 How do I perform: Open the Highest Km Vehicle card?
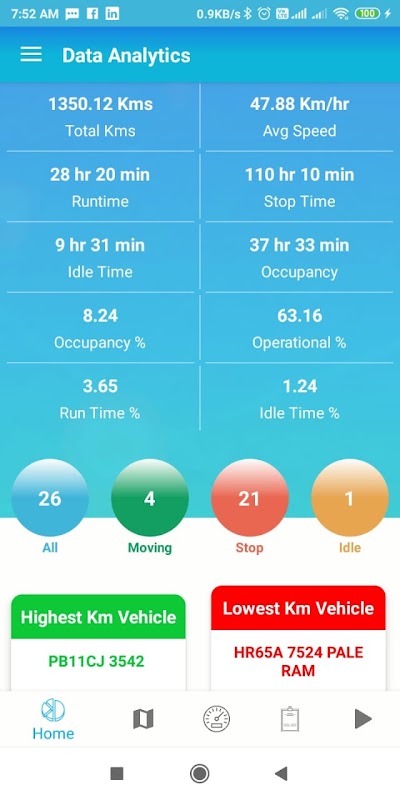[x=98, y=642]
